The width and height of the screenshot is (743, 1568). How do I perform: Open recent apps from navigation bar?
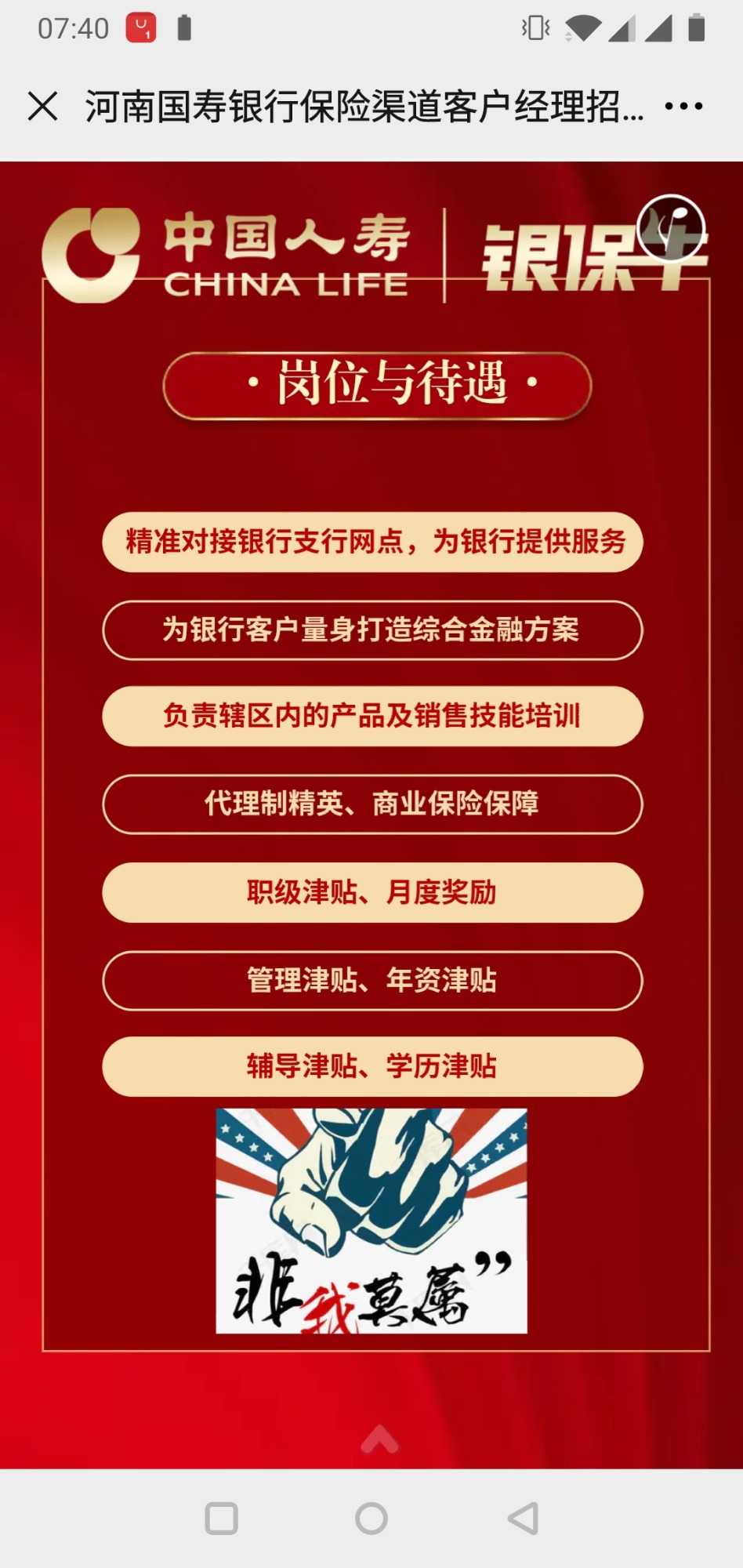coord(221,1519)
